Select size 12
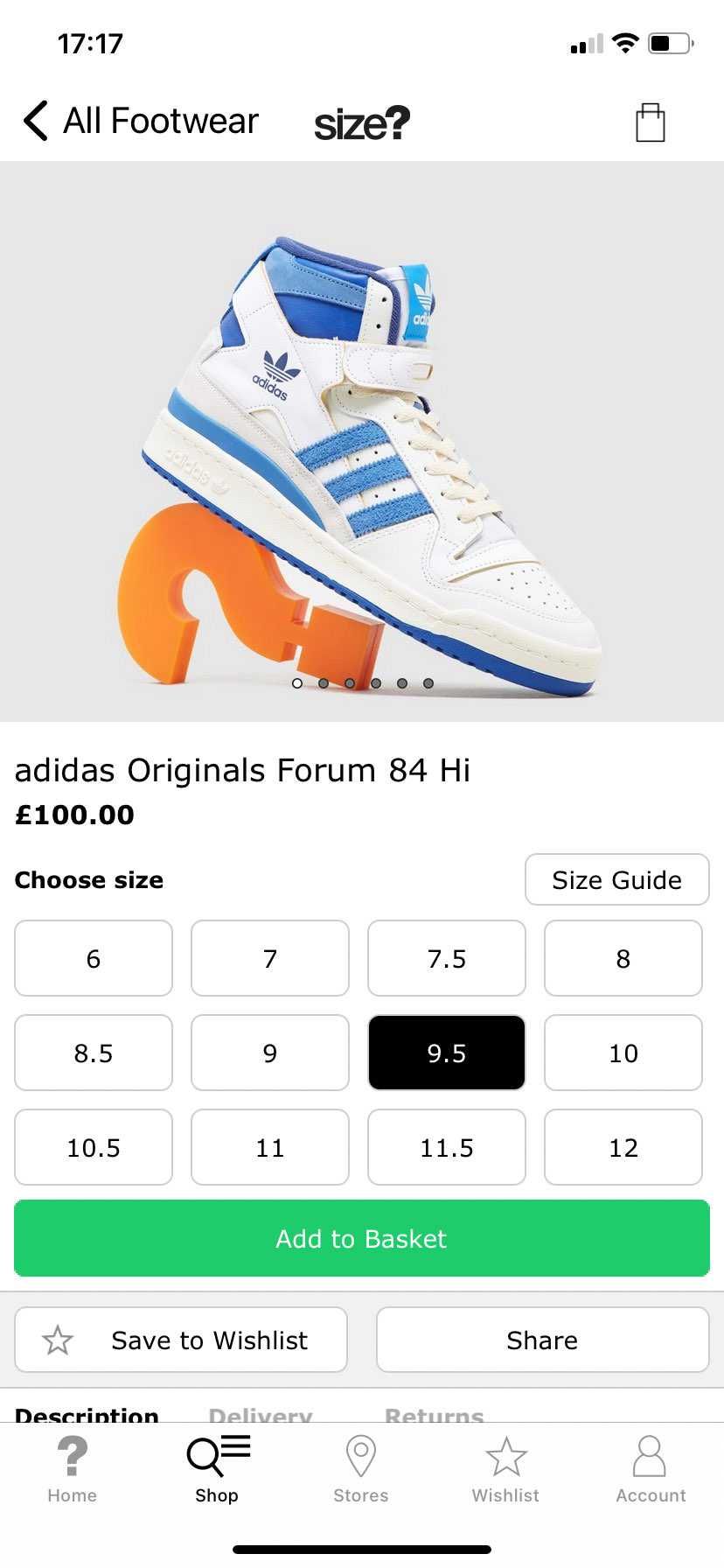The width and height of the screenshot is (724, 1568). click(x=623, y=1147)
